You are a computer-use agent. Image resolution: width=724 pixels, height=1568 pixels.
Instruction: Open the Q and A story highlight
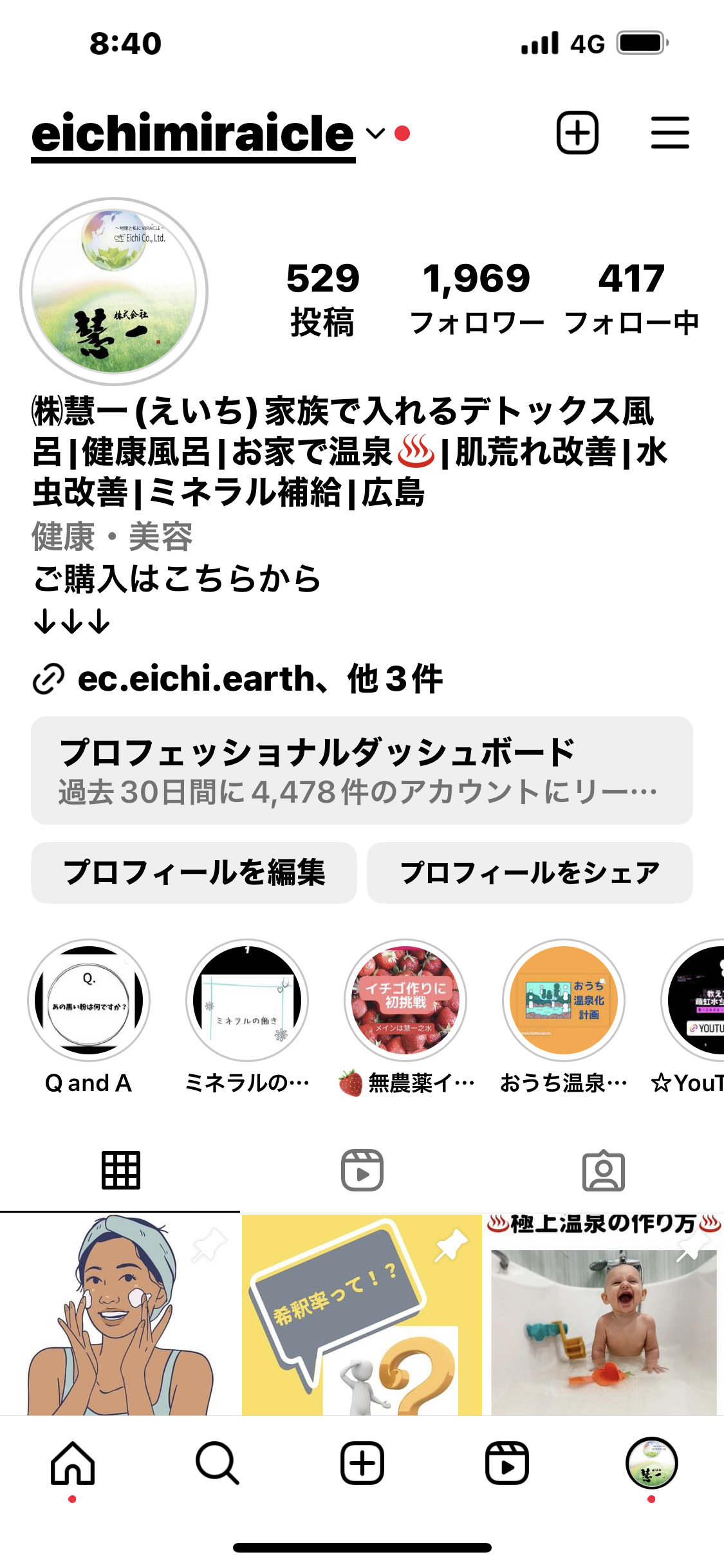(89, 1000)
